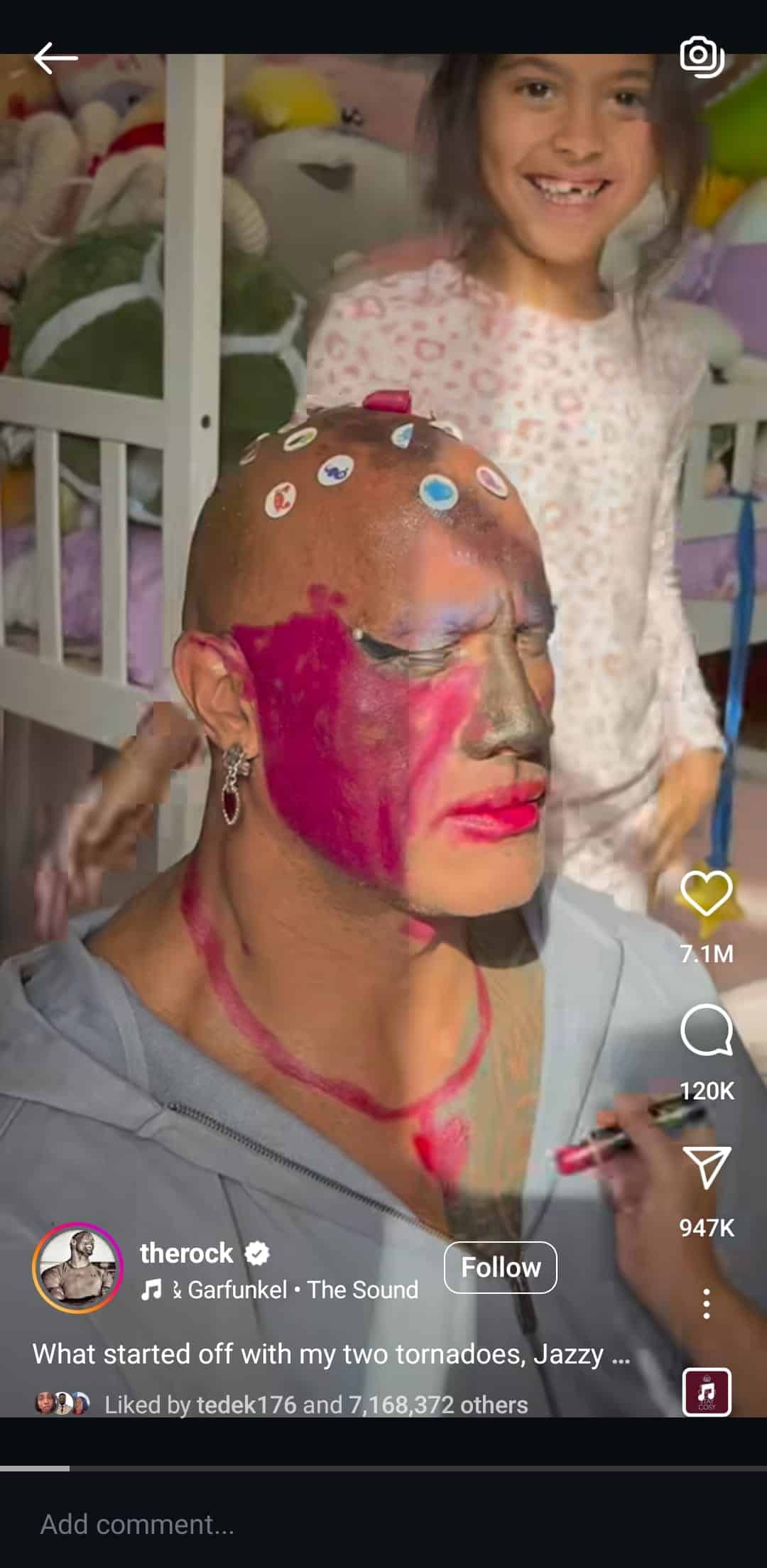Tap the Add comment field

(284, 1525)
